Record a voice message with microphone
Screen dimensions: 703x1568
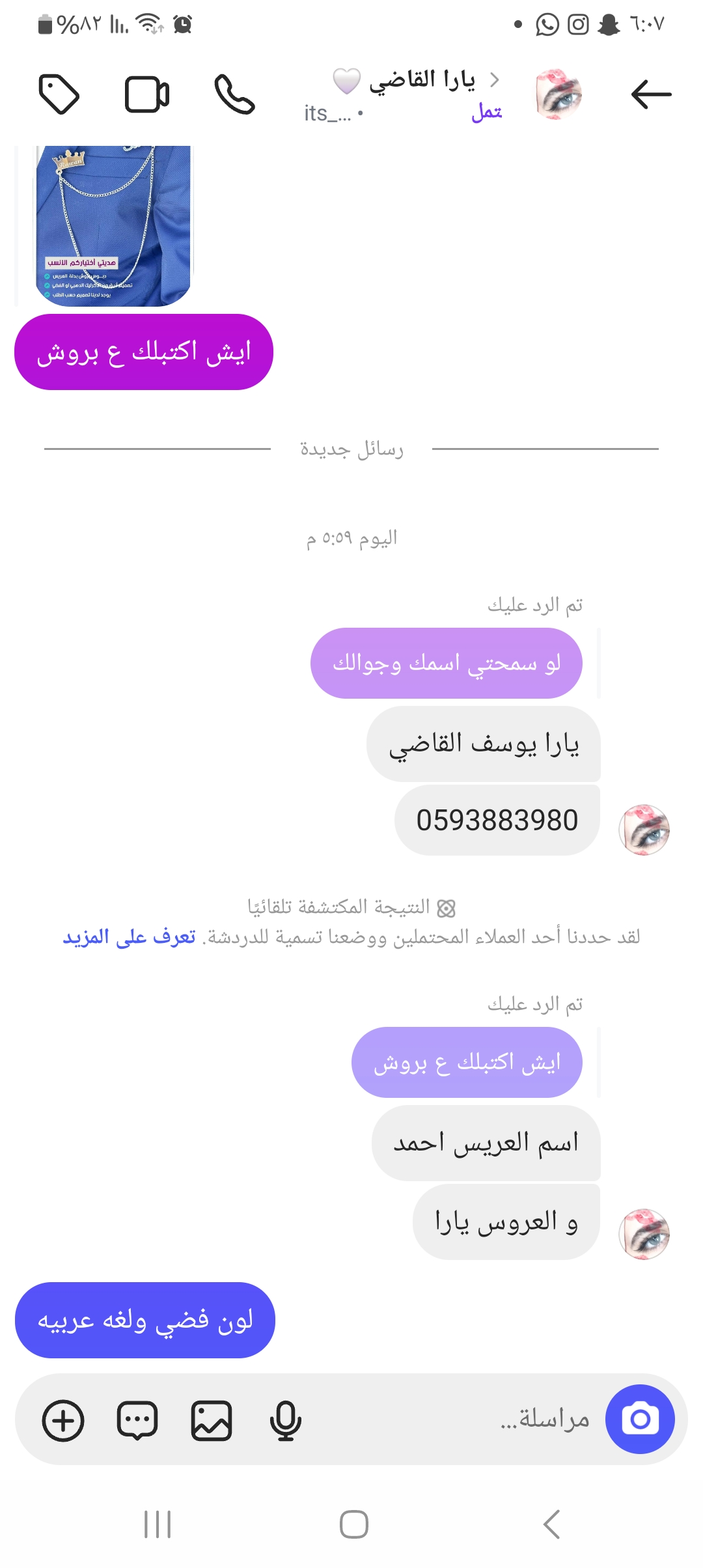tap(285, 1420)
